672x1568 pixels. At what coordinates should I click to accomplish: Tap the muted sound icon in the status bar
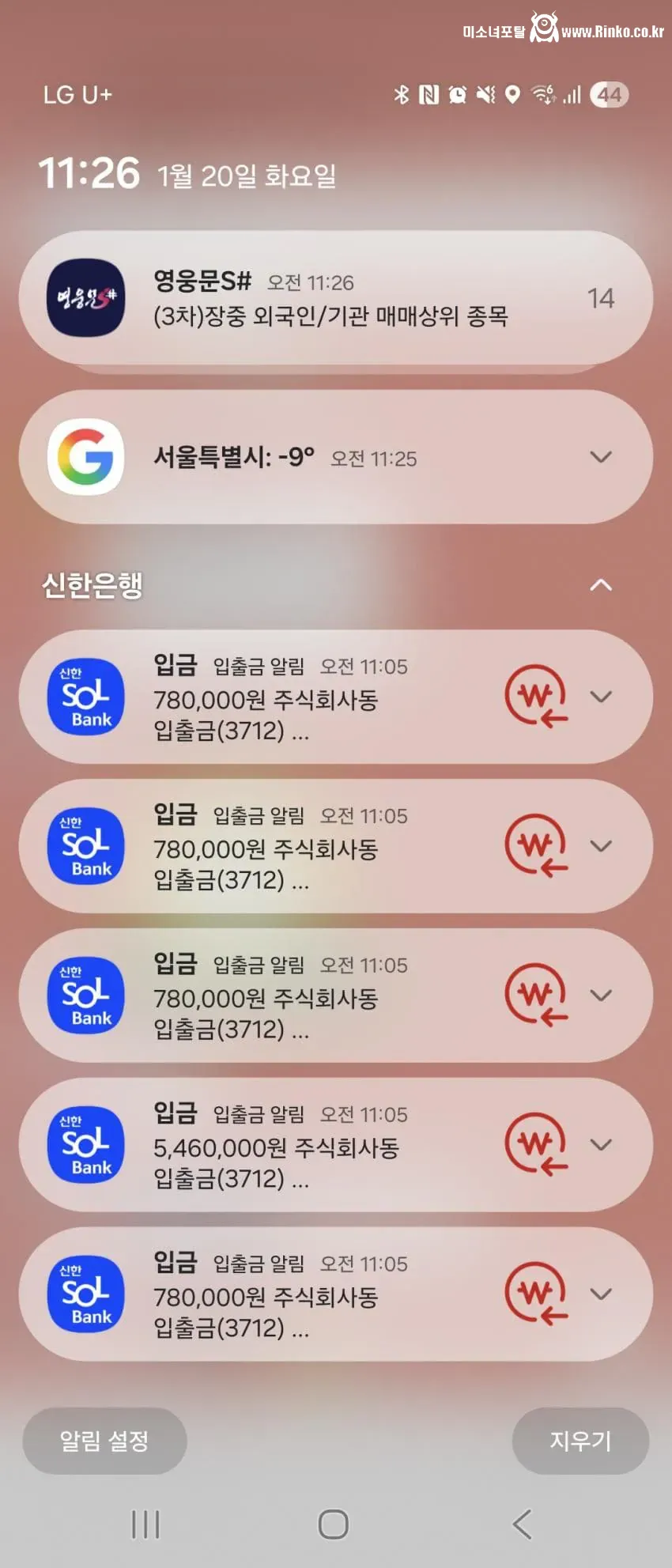pyautogui.click(x=485, y=94)
